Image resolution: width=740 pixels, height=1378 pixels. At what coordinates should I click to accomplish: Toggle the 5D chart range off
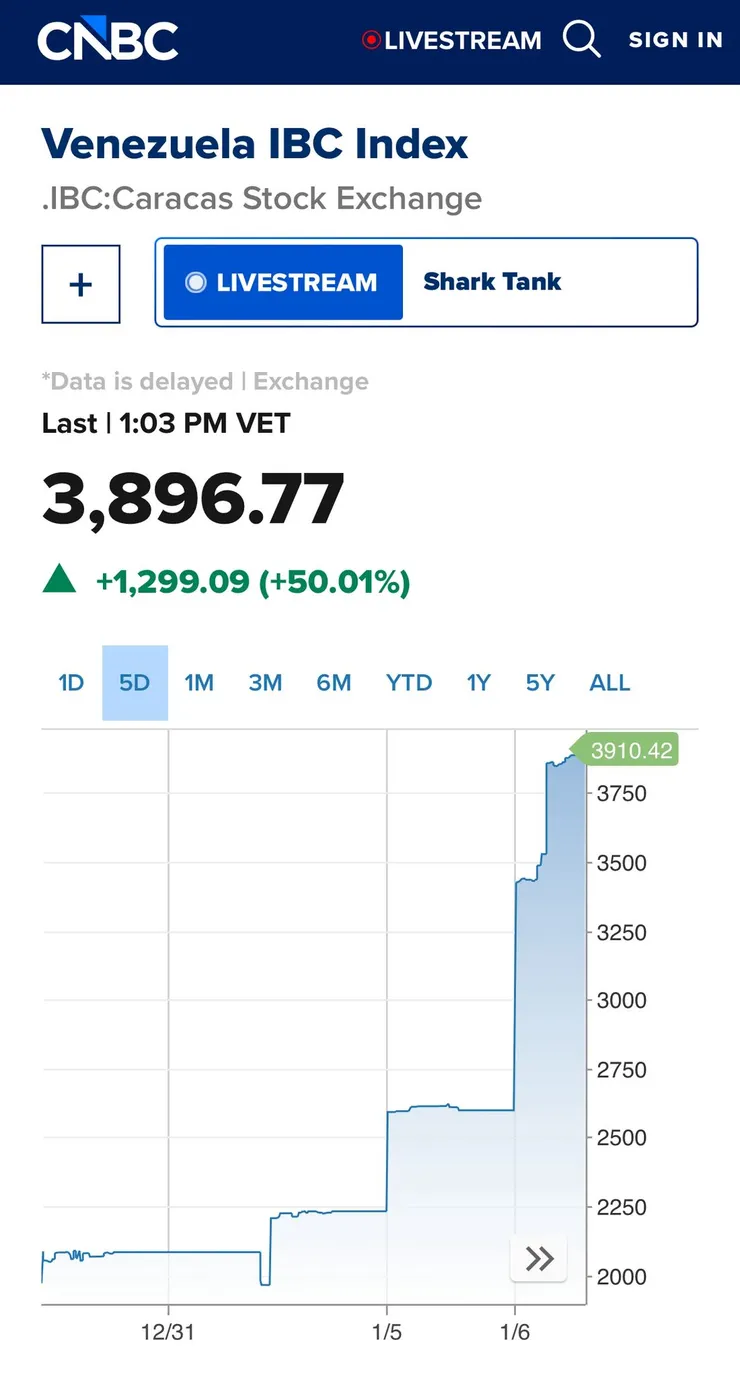tap(135, 682)
